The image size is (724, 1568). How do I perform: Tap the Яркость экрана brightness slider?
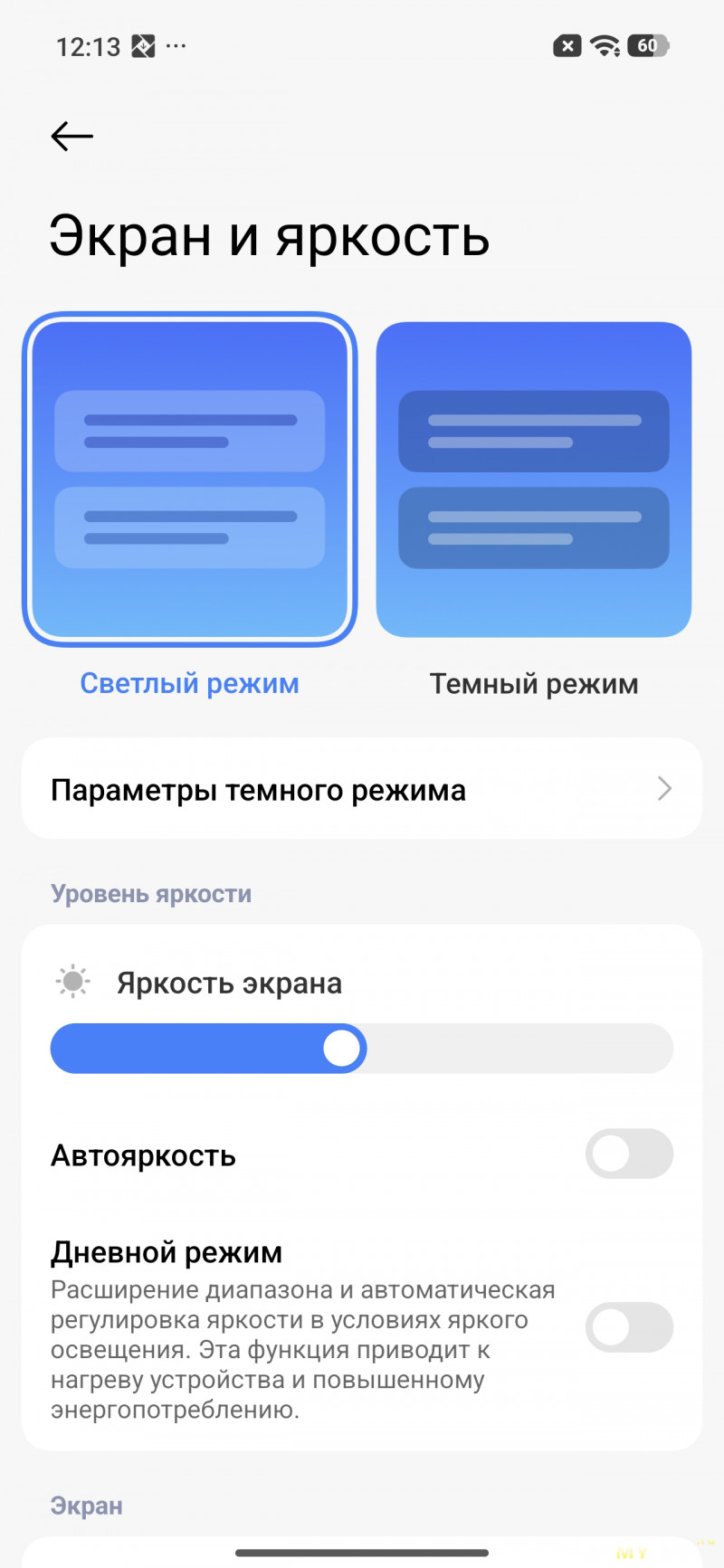click(x=362, y=1049)
